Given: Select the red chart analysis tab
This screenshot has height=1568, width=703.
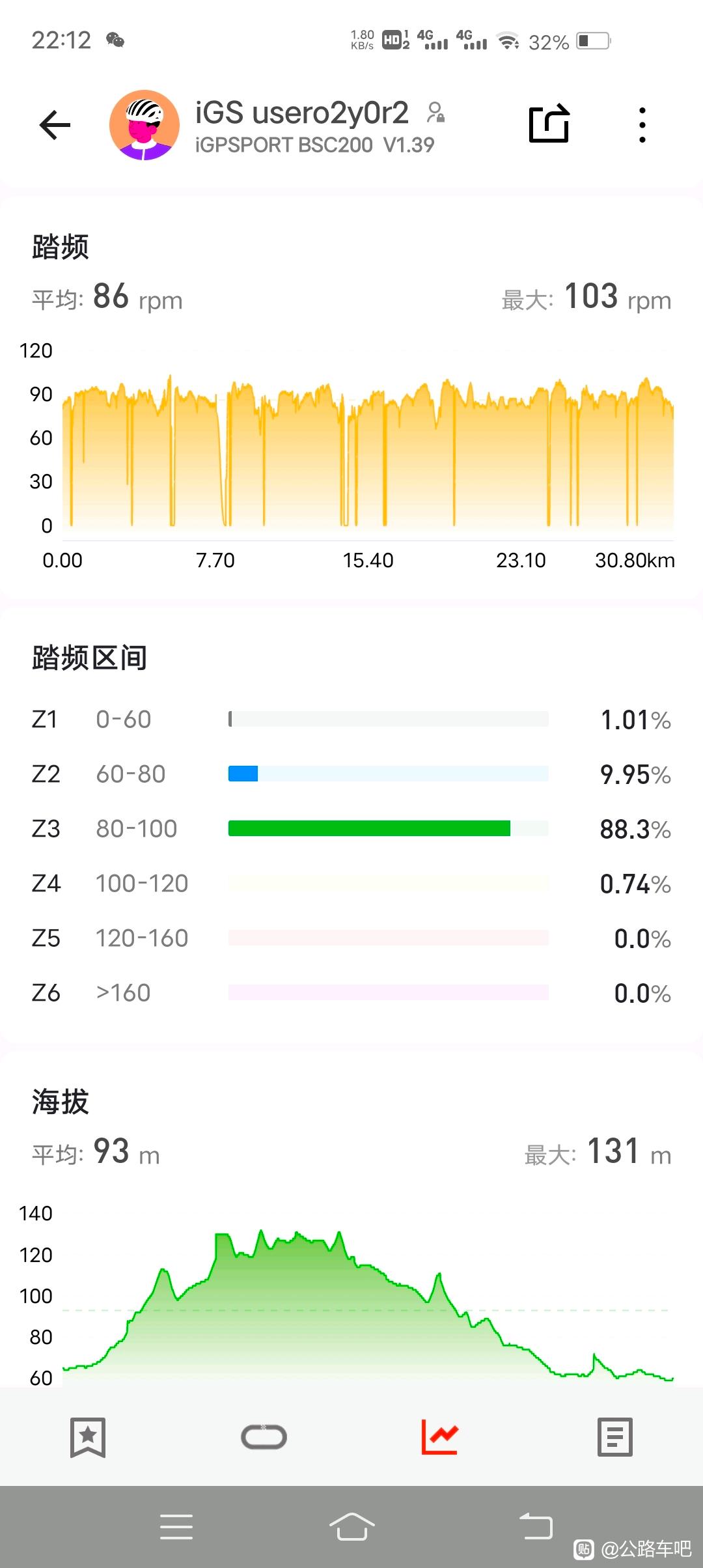Looking at the screenshot, I should click(439, 1437).
